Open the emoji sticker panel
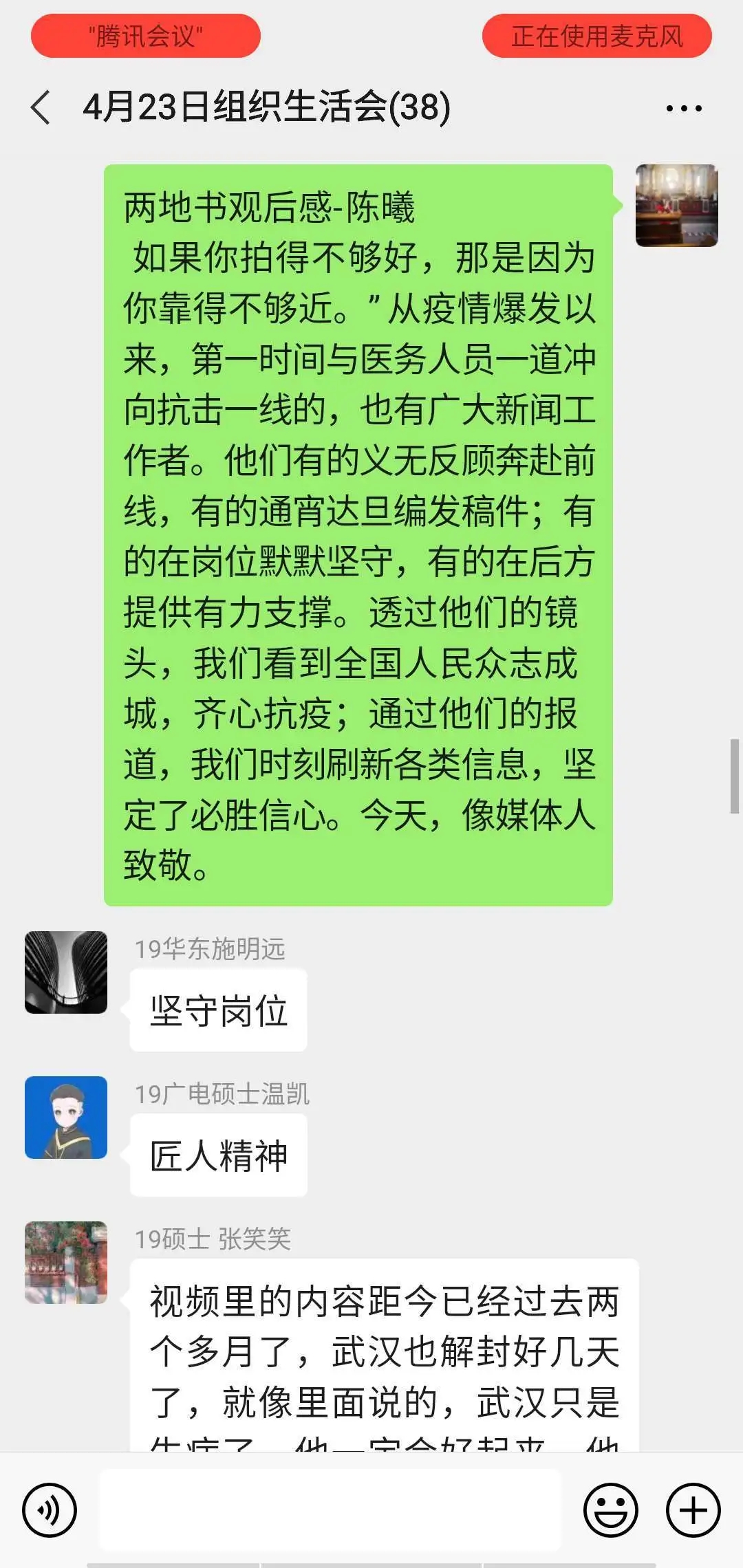The width and height of the screenshot is (743, 1568). pyautogui.click(x=611, y=1511)
